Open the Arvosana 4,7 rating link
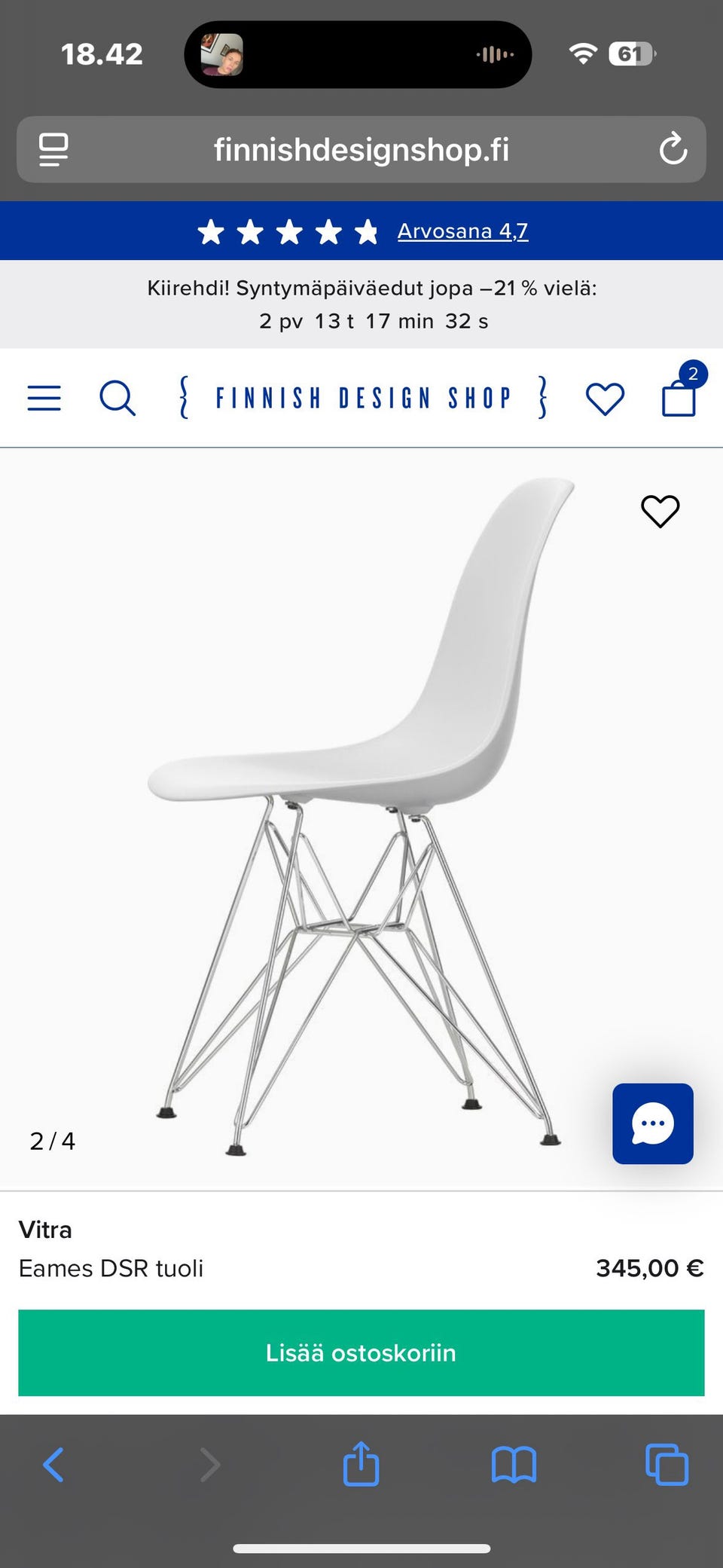Image resolution: width=723 pixels, height=1568 pixels. pyautogui.click(x=462, y=231)
